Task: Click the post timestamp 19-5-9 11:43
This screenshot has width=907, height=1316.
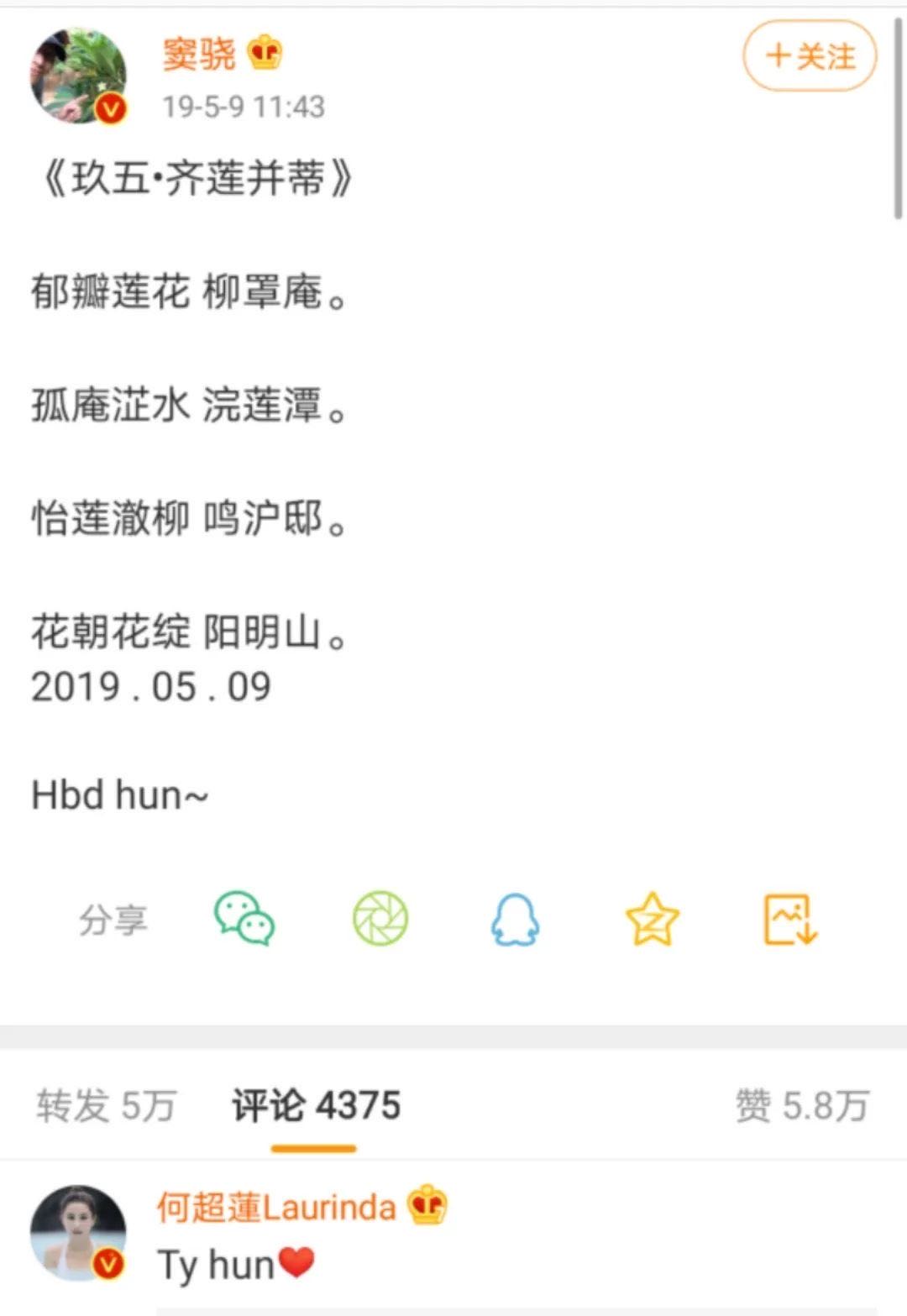Action: (244, 107)
